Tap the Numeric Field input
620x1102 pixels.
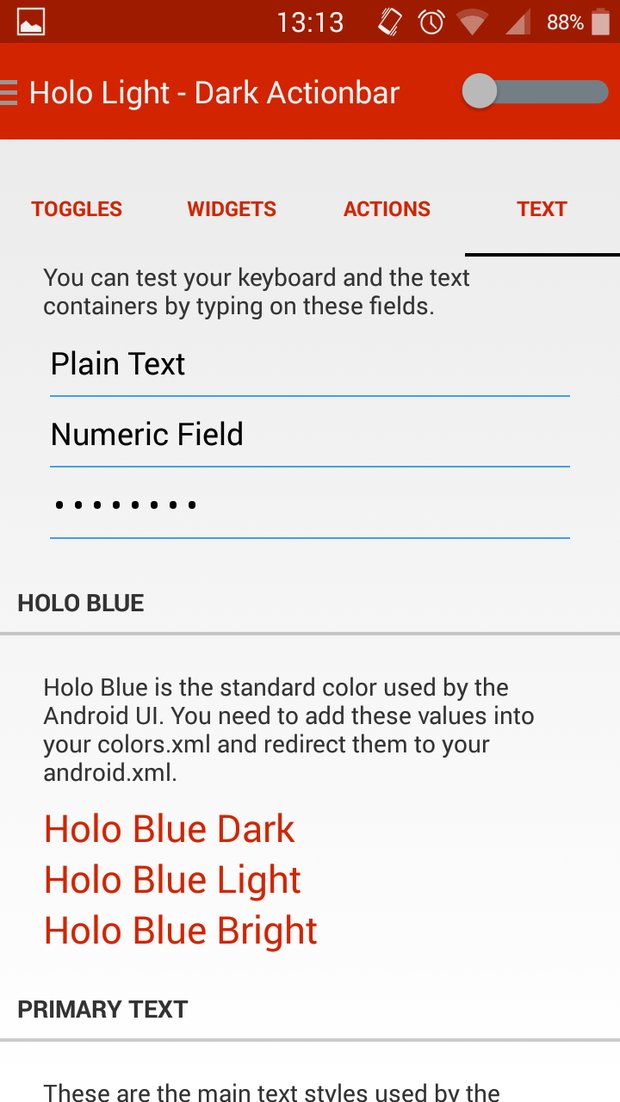(309, 436)
